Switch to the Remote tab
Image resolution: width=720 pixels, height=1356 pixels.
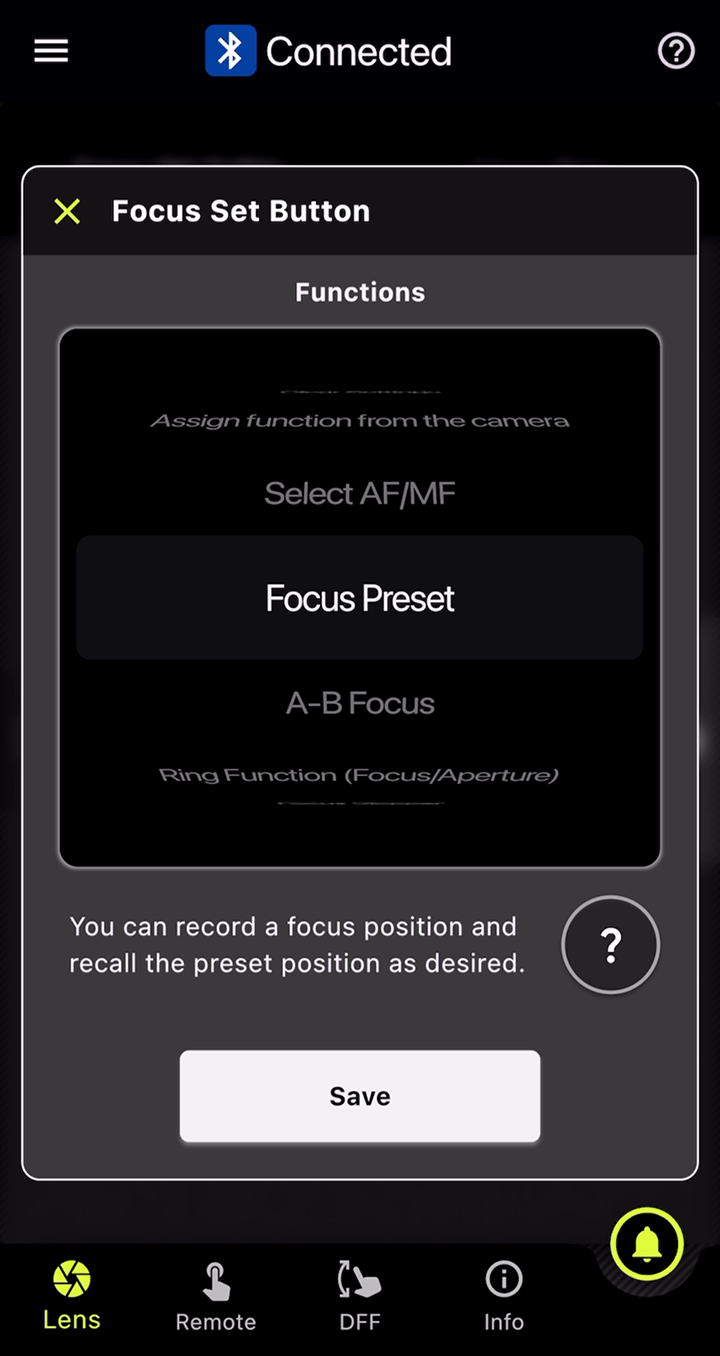coord(216,1296)
